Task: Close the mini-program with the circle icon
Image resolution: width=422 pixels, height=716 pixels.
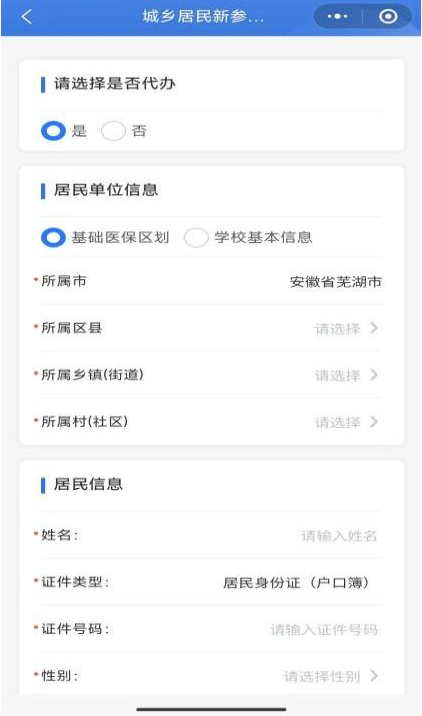Action: [388, 17]
